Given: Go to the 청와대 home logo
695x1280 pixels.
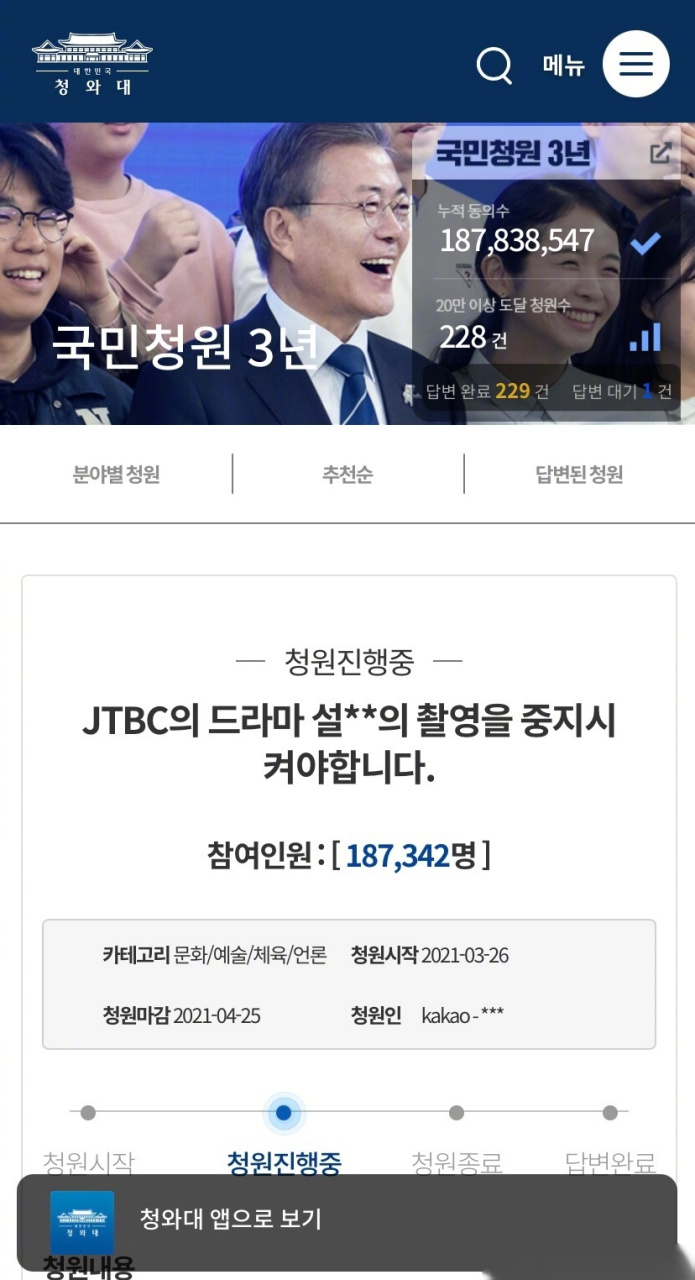Looking at the screenshot, I should click(92, 64).
